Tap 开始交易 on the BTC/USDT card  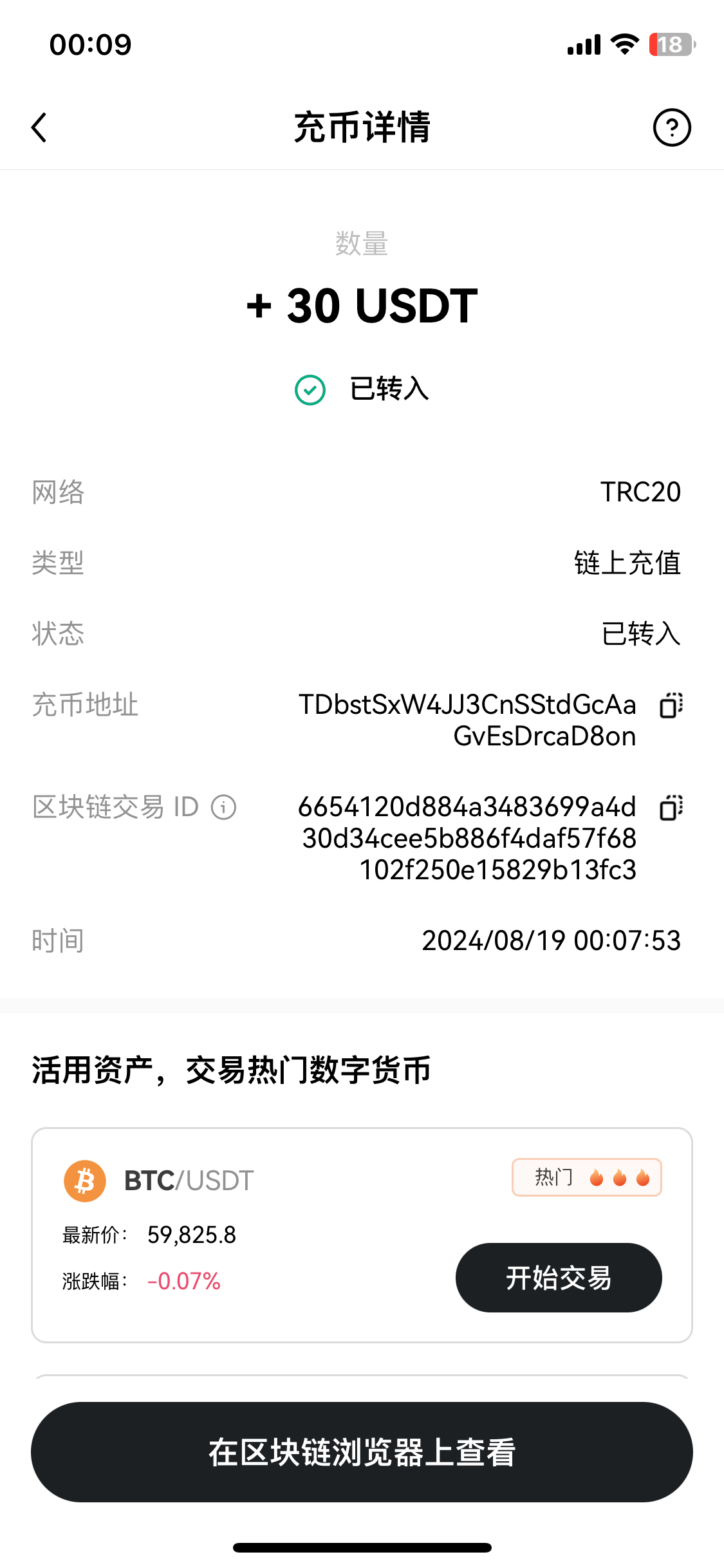point(559,1278)
